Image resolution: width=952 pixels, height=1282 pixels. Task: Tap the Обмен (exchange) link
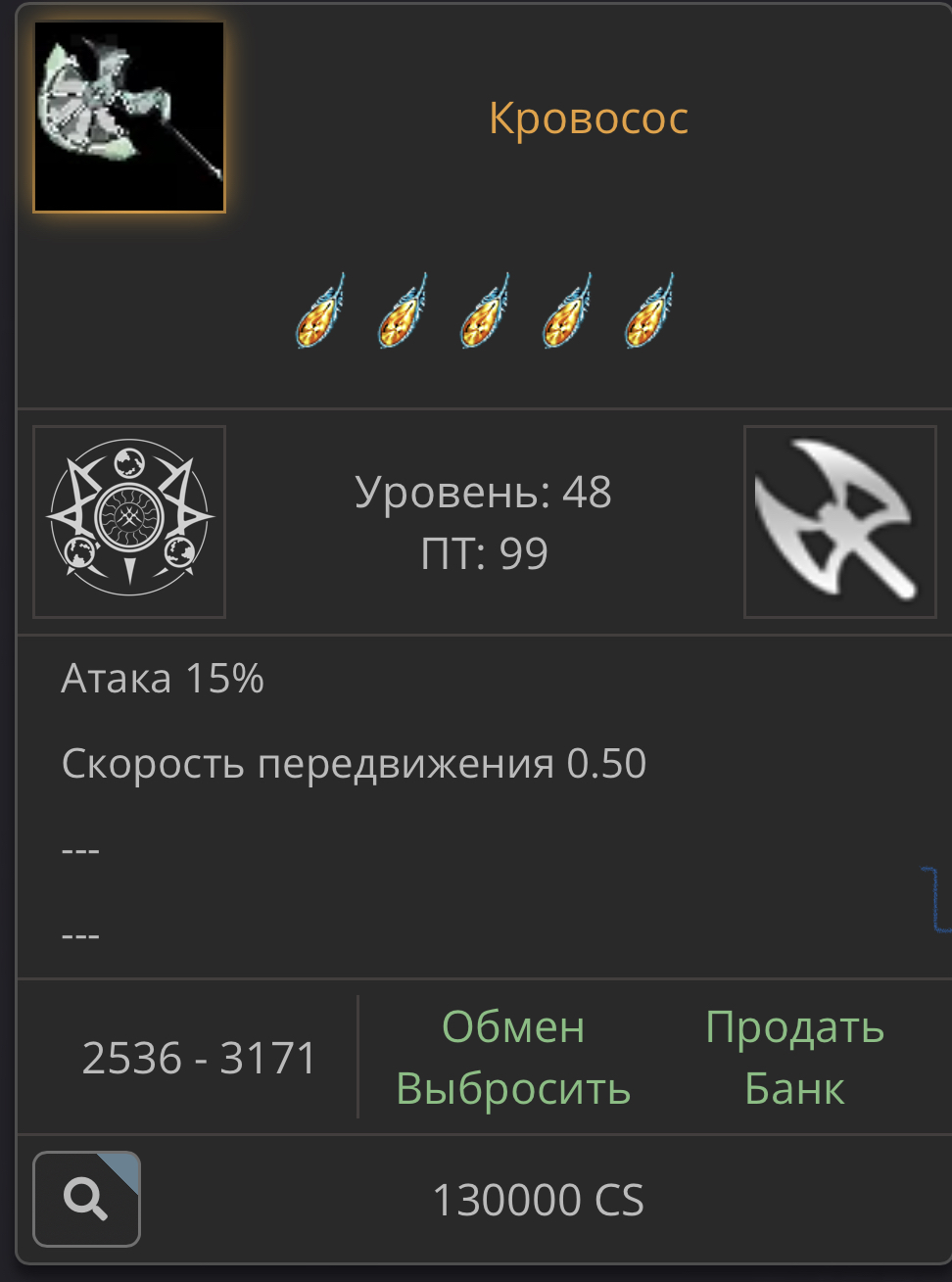(x=513, y=1027)
